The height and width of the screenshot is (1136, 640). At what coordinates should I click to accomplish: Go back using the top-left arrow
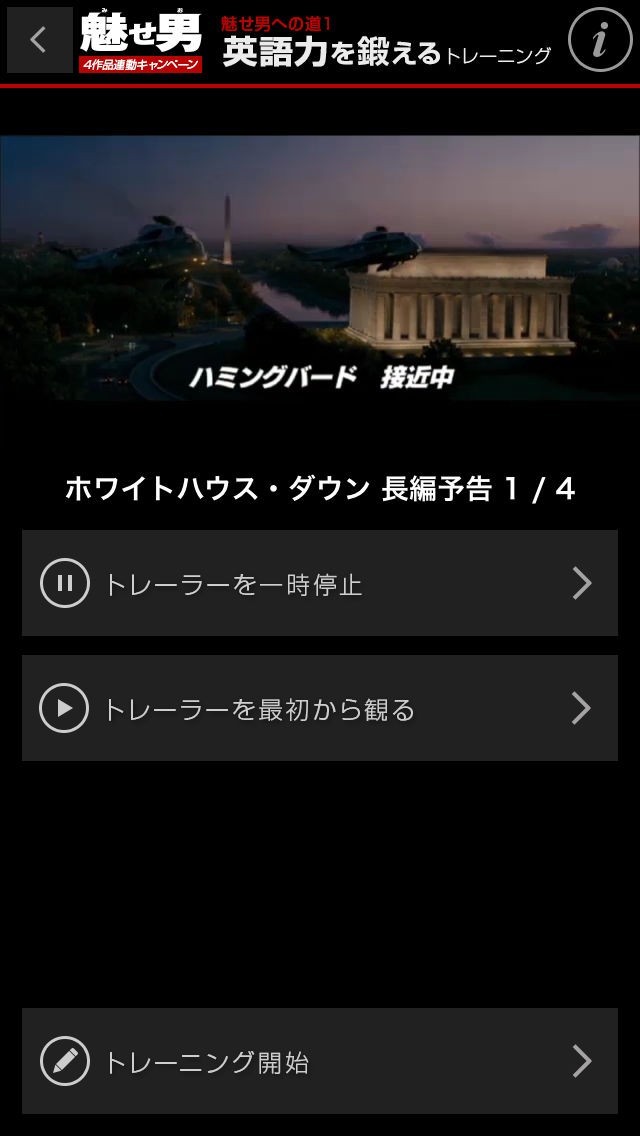(39, 40)
